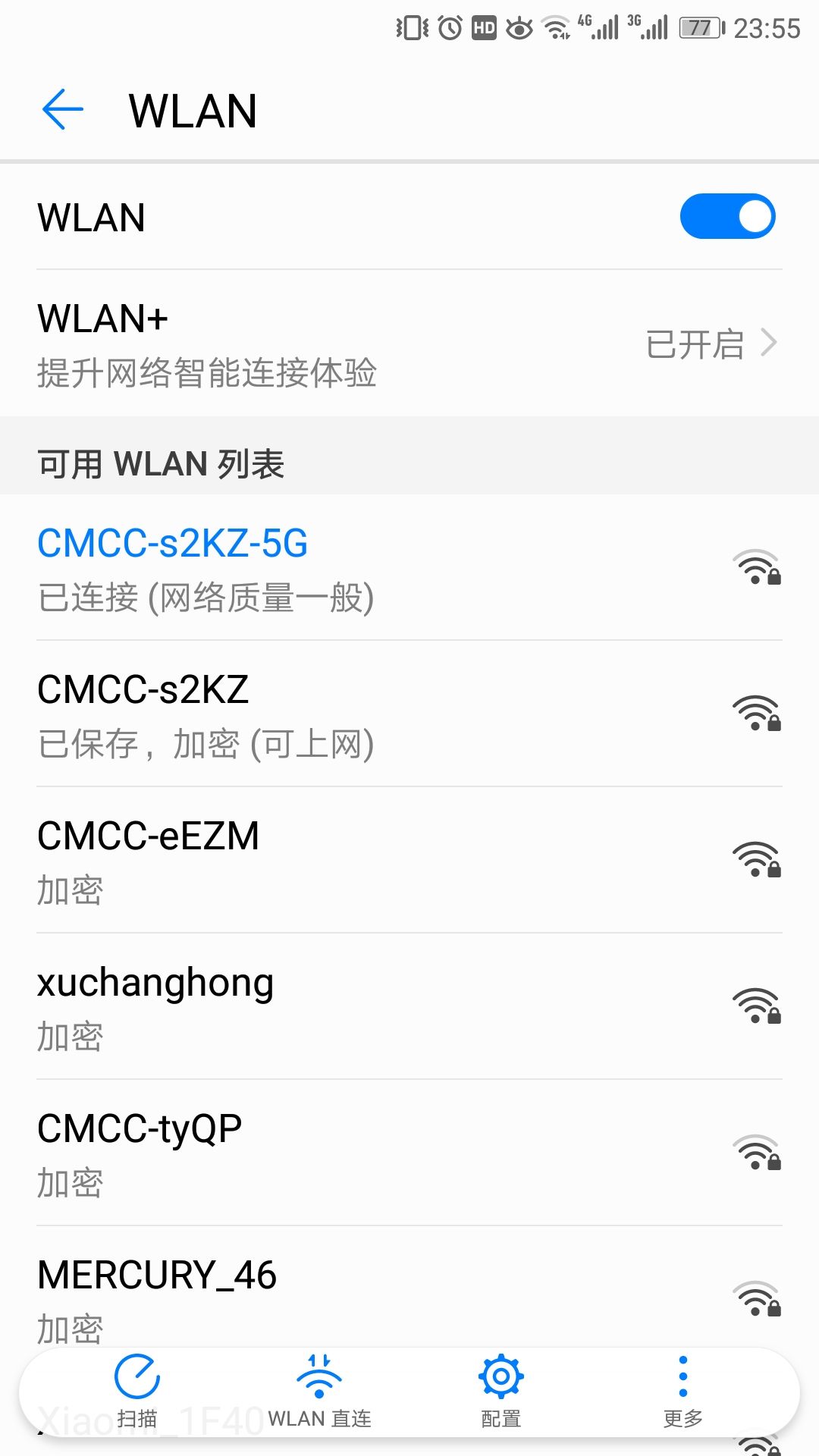Screen dimensions: 819x1456
Task: Connect to the CMCC-eEZM network
Action: coord(409,861)
